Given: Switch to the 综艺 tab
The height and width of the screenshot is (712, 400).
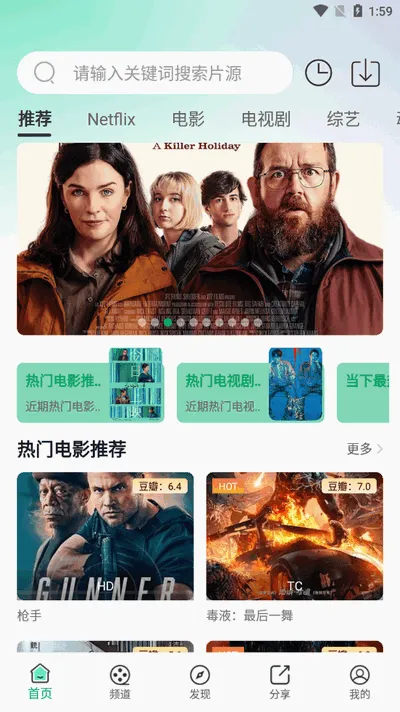Looking at the screenshot, I should click(x=343, y=119).
